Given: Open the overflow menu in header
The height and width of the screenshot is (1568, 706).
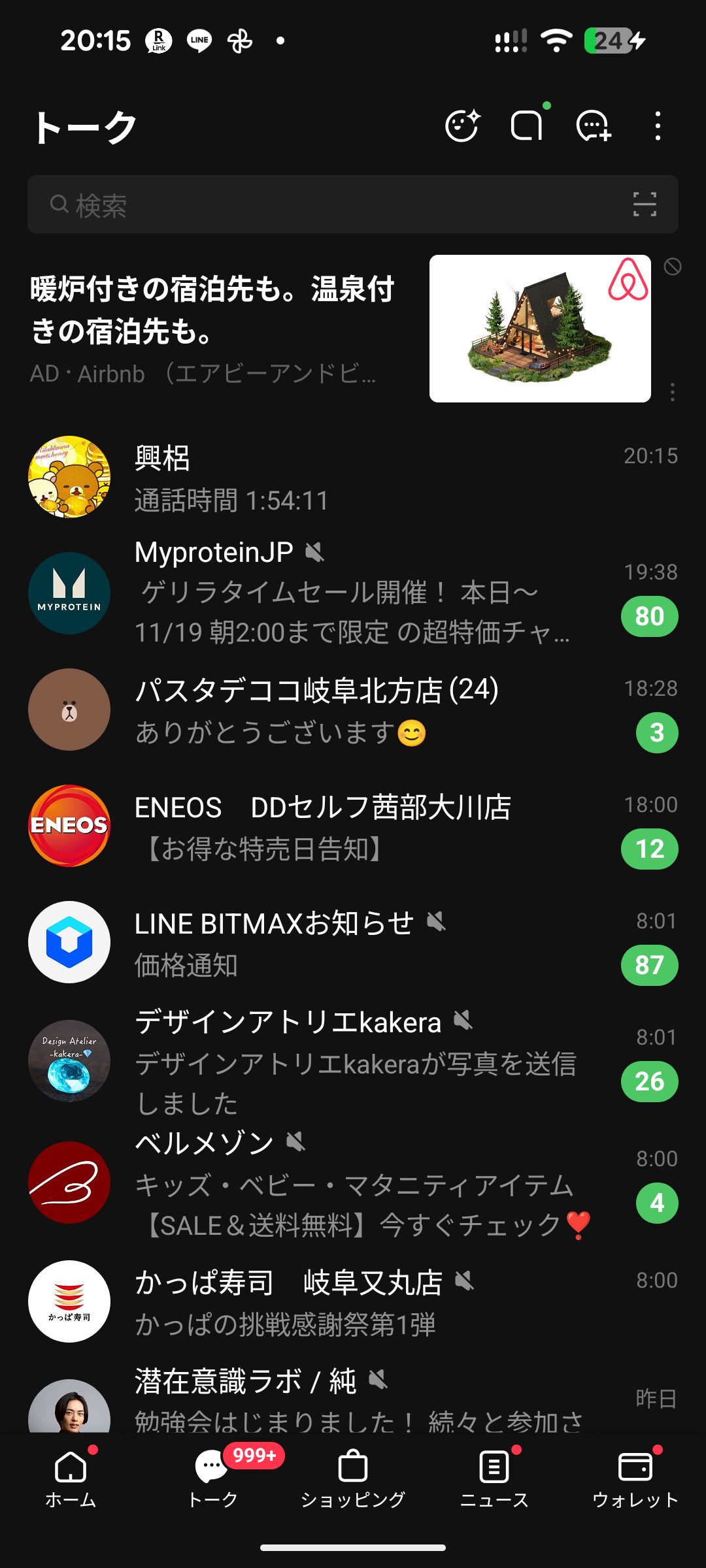Looking at the screenshot, I should pyautogui.click(x=658, y=126).
